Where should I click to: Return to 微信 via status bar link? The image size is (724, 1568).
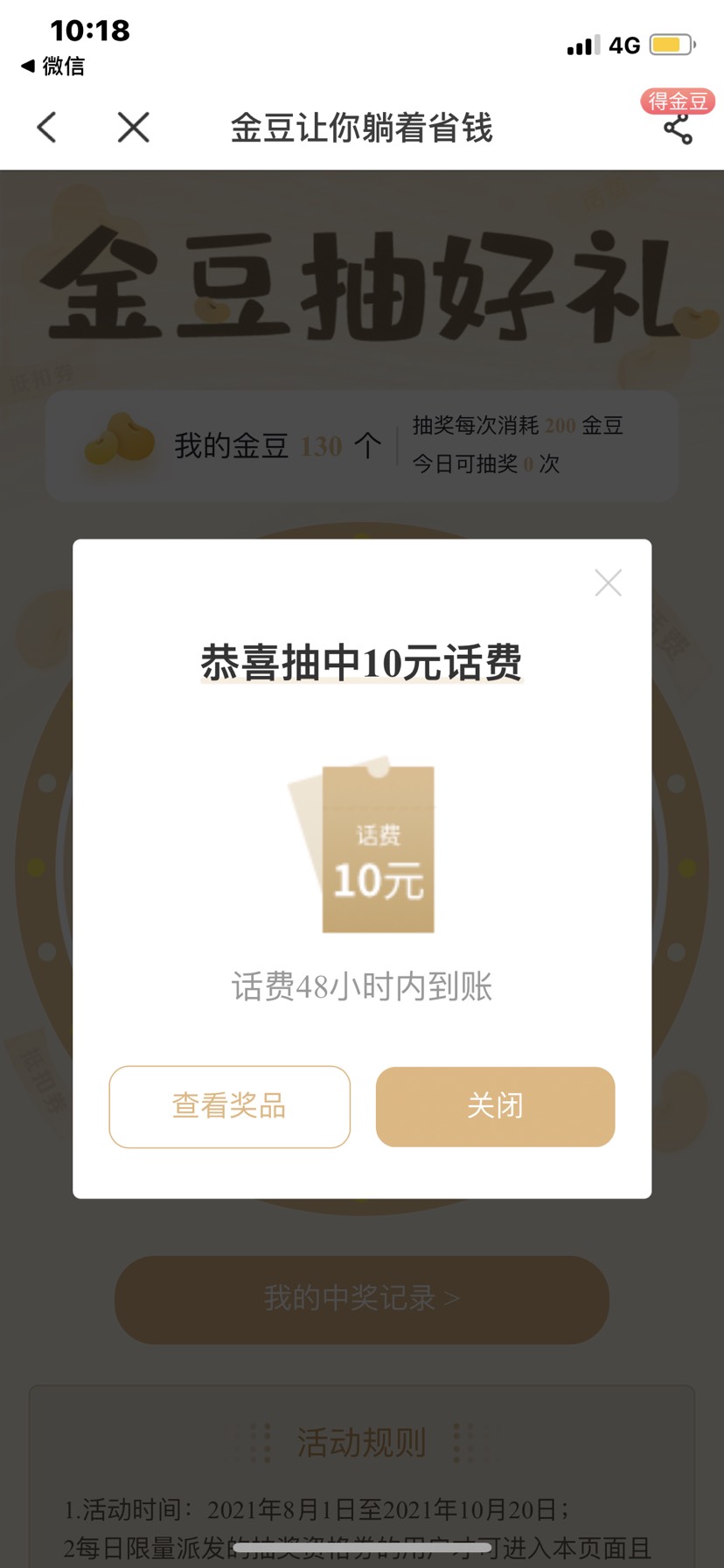[52, 66]
